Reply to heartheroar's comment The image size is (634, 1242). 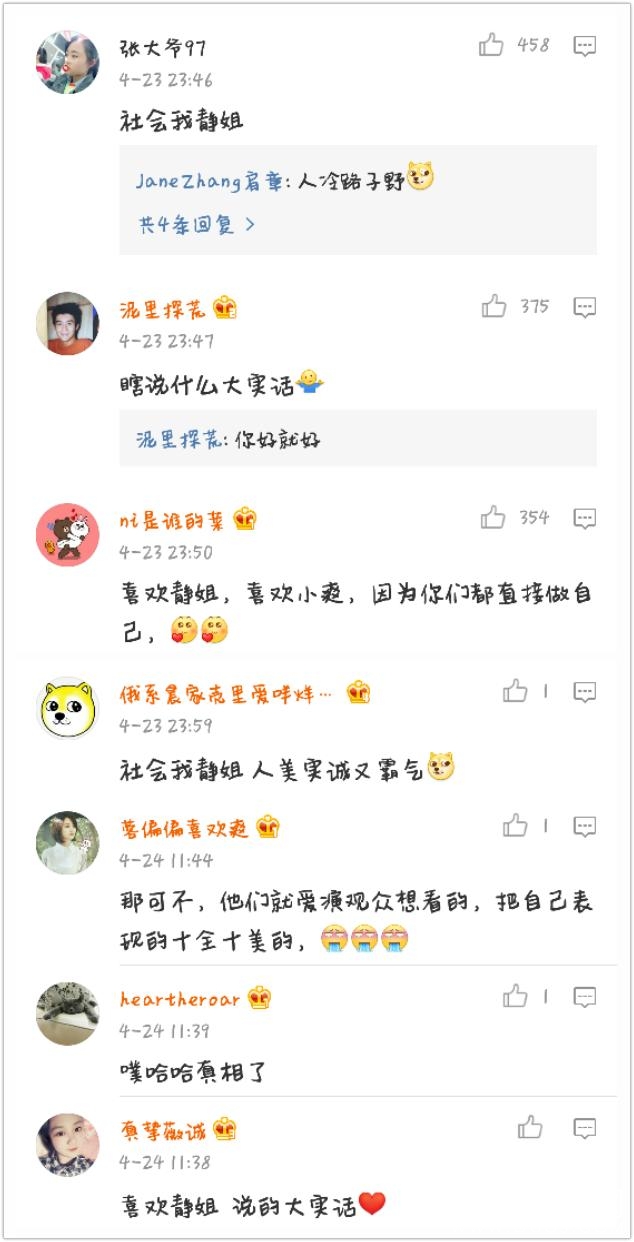[x=585, y=997]
